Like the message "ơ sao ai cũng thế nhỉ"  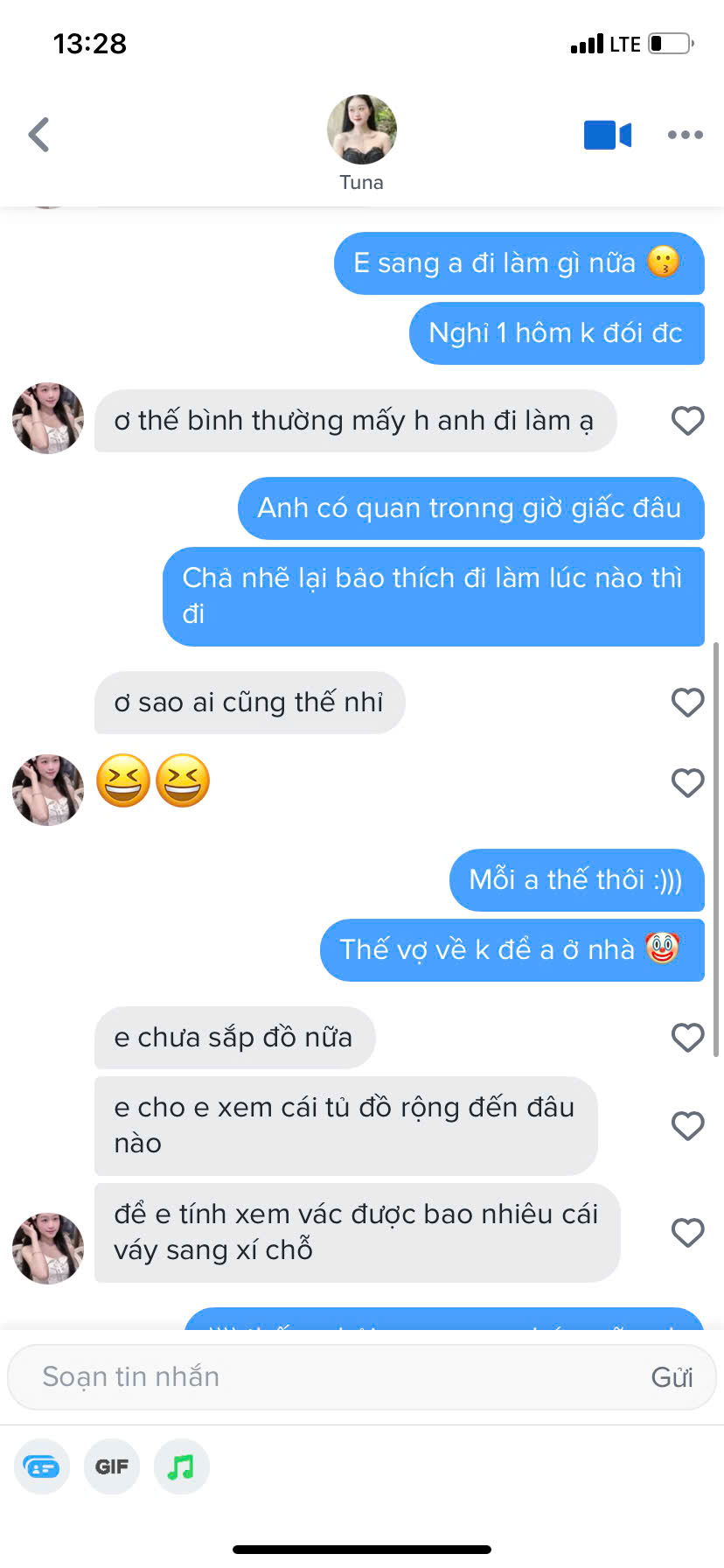click(x=687, y=702)
